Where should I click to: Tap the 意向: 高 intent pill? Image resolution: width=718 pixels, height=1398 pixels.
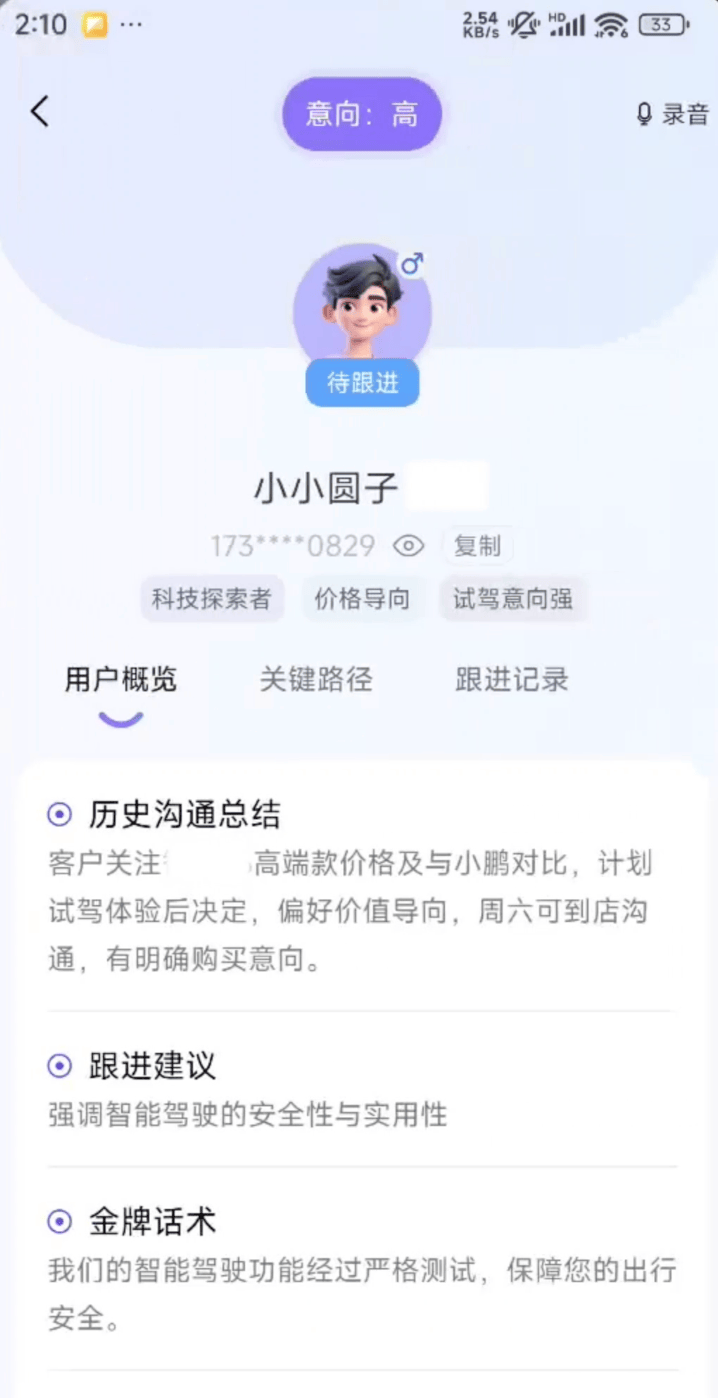pos(362,115)
